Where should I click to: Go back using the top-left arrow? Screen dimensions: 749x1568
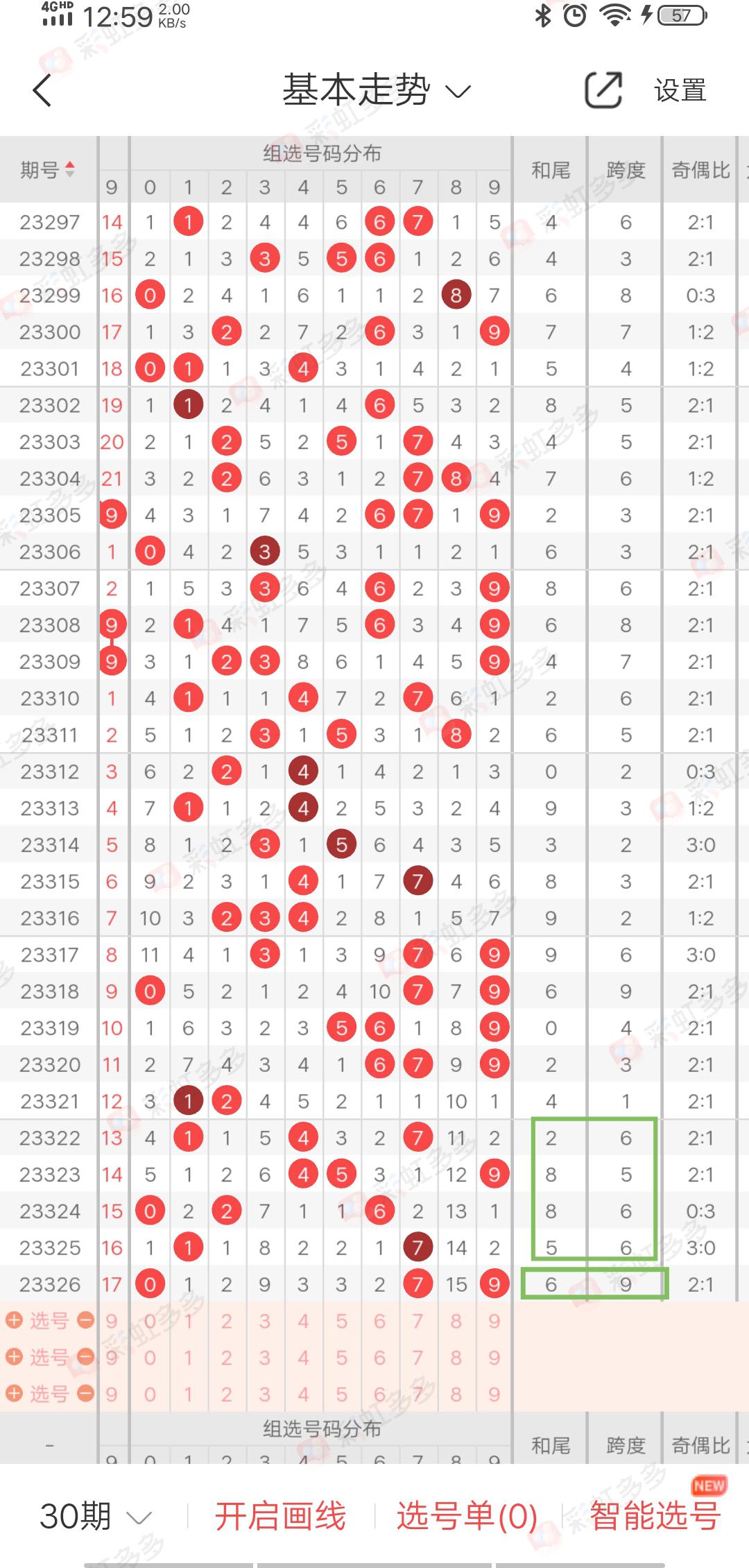[43, 90]
